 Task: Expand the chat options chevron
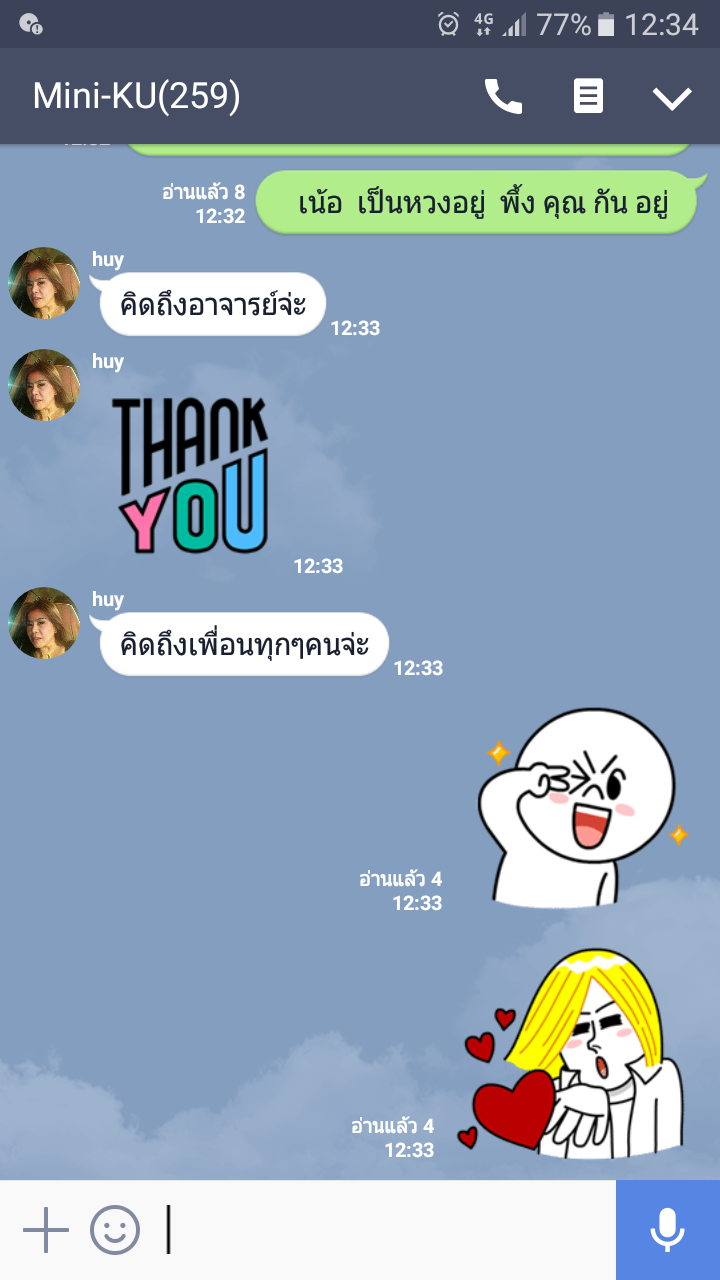tap(672, 97)
